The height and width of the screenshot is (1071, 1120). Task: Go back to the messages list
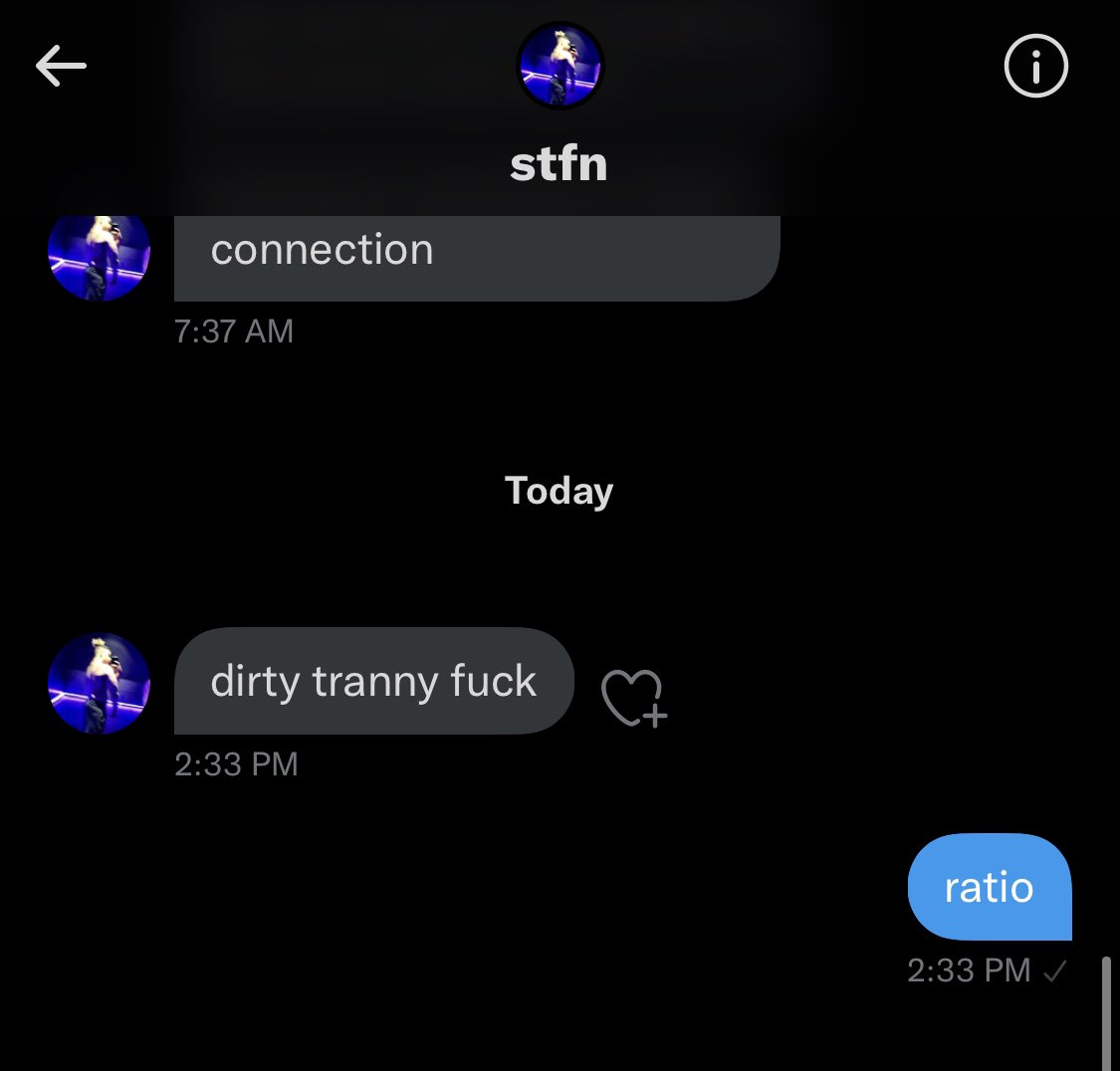coord(61,67)
